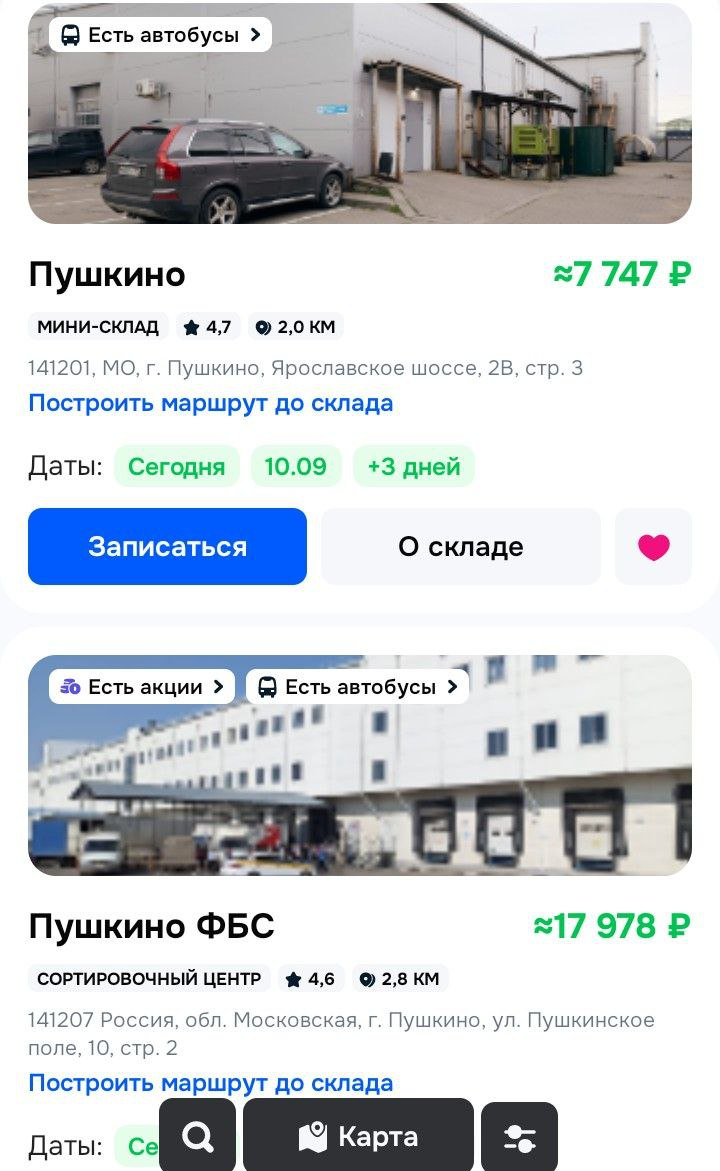Open the Есть акции badge on Пушкино ФБС
This screenshot has width=720, height=1171.
click(141, 687)
